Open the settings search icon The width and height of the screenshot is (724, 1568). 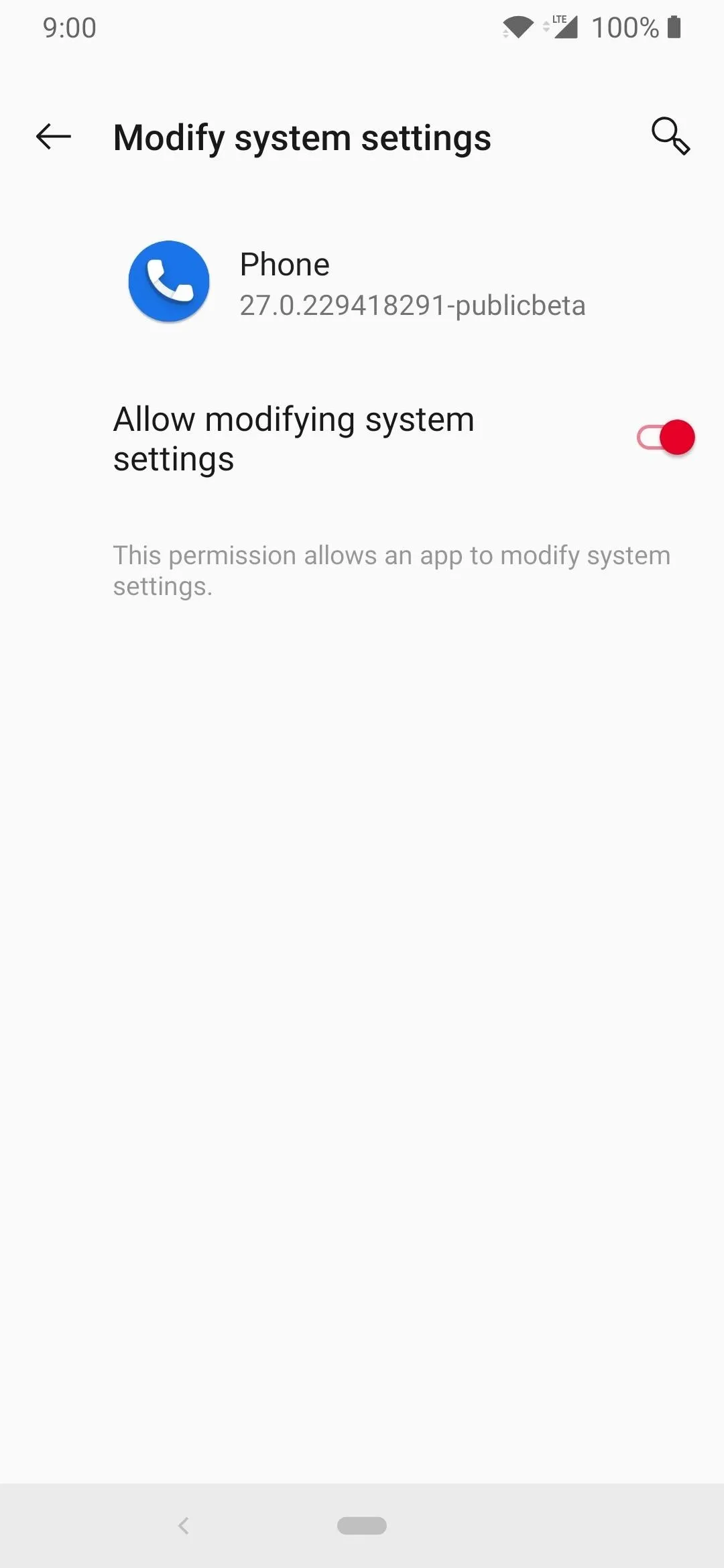click(670, 136)
